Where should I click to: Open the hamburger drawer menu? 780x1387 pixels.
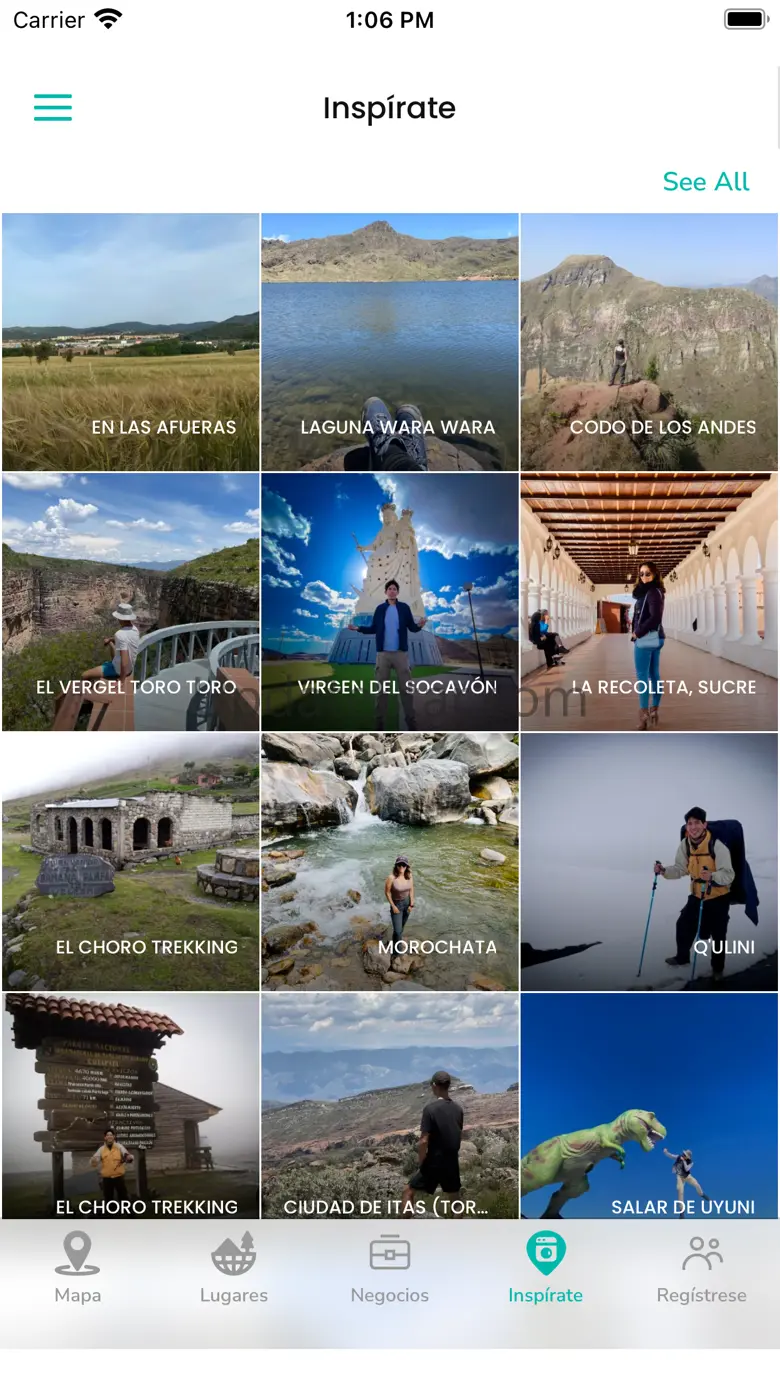53,107
